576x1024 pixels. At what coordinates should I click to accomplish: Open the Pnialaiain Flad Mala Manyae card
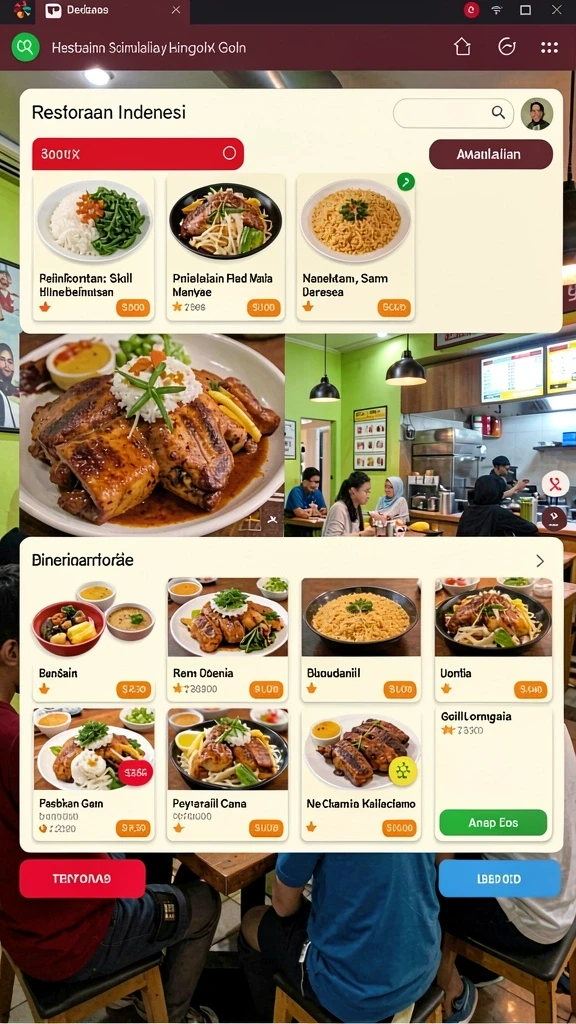(x=225, y=248)
